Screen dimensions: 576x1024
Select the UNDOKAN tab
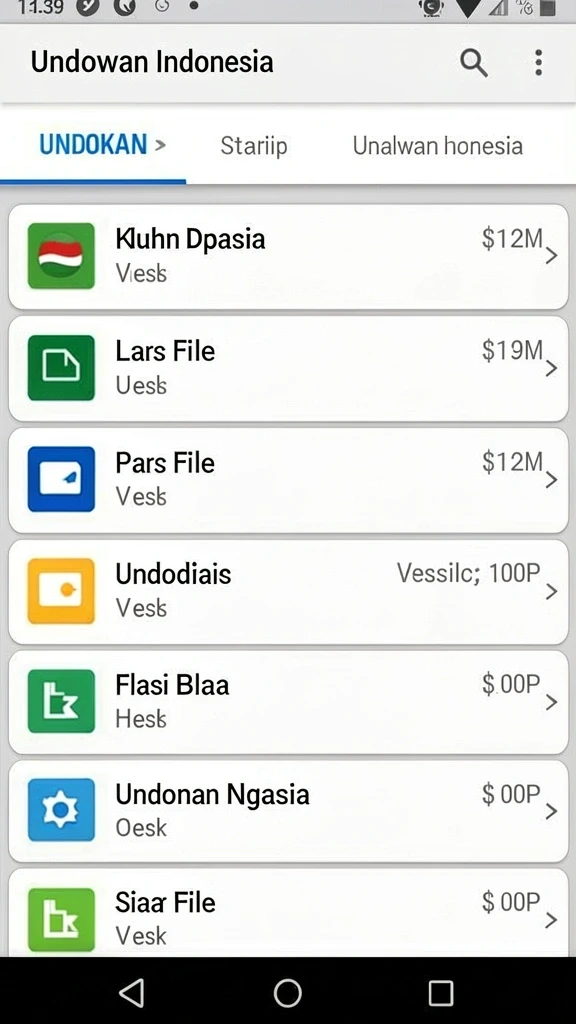coord(93,145)
